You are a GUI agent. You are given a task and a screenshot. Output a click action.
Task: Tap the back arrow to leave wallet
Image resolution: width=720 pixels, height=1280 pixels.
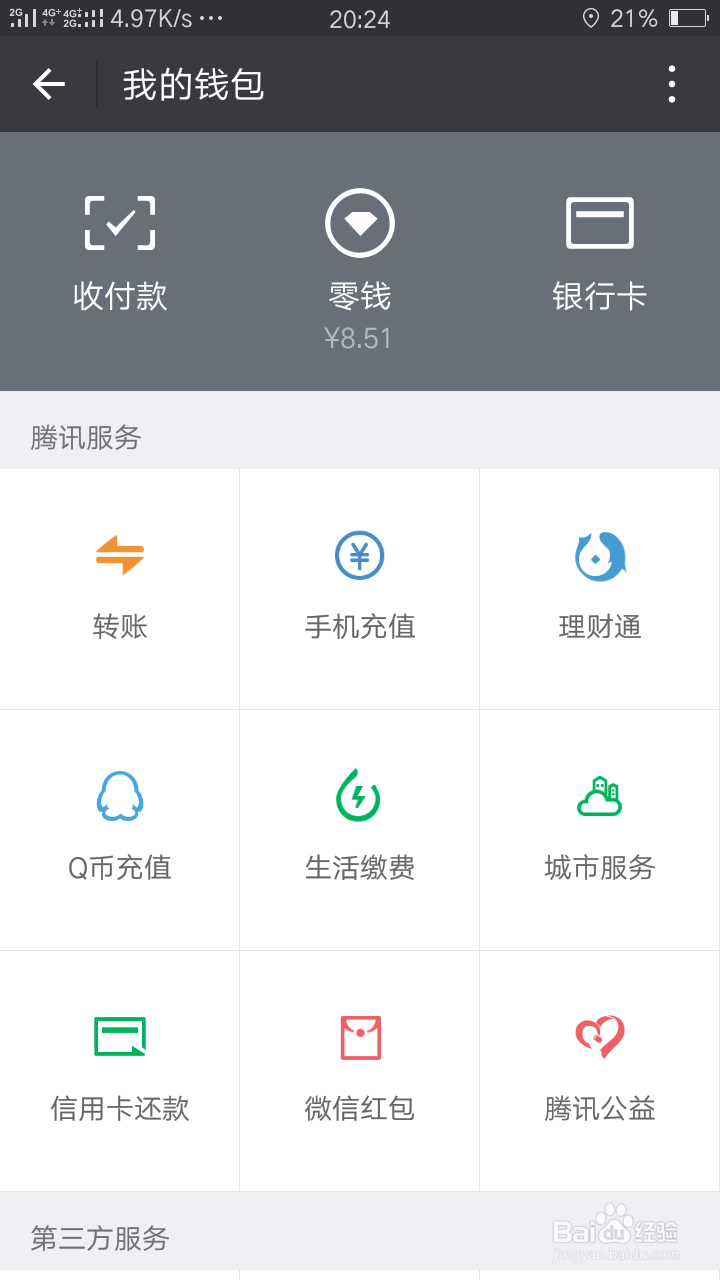coord(48,84)
